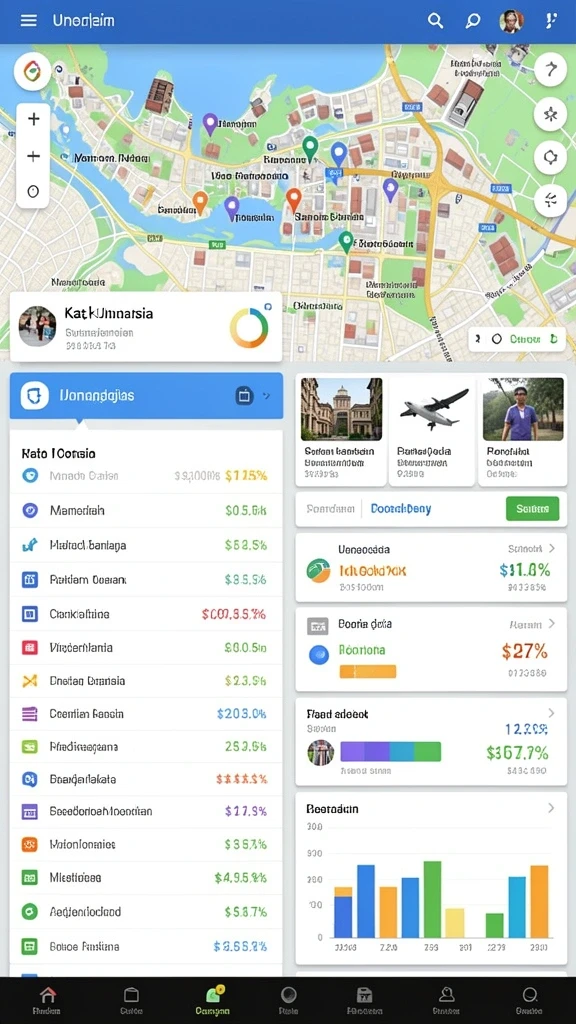
Task: Tap the orange pin on the map
Action: pos(200,203)
